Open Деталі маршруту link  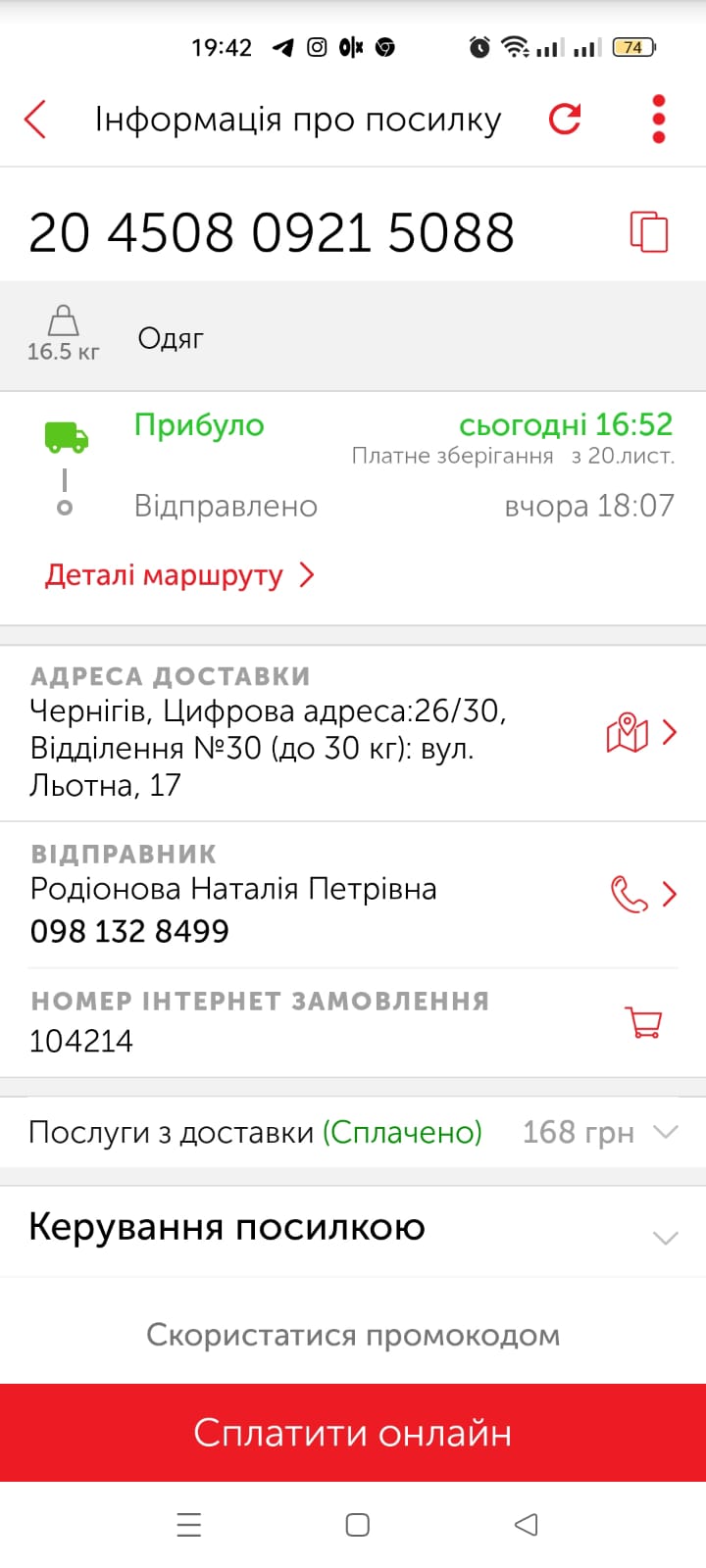[179, 575]
